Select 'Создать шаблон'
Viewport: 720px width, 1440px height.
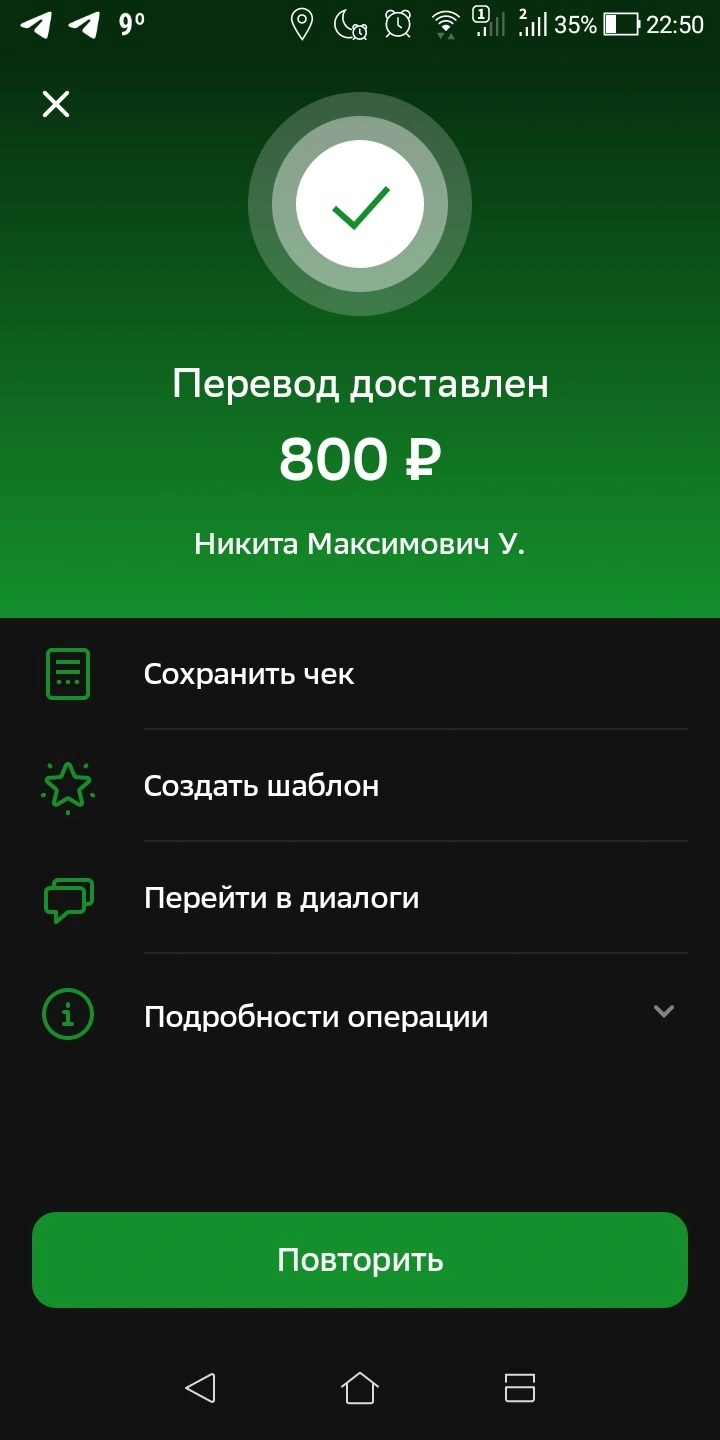[360, 786]
